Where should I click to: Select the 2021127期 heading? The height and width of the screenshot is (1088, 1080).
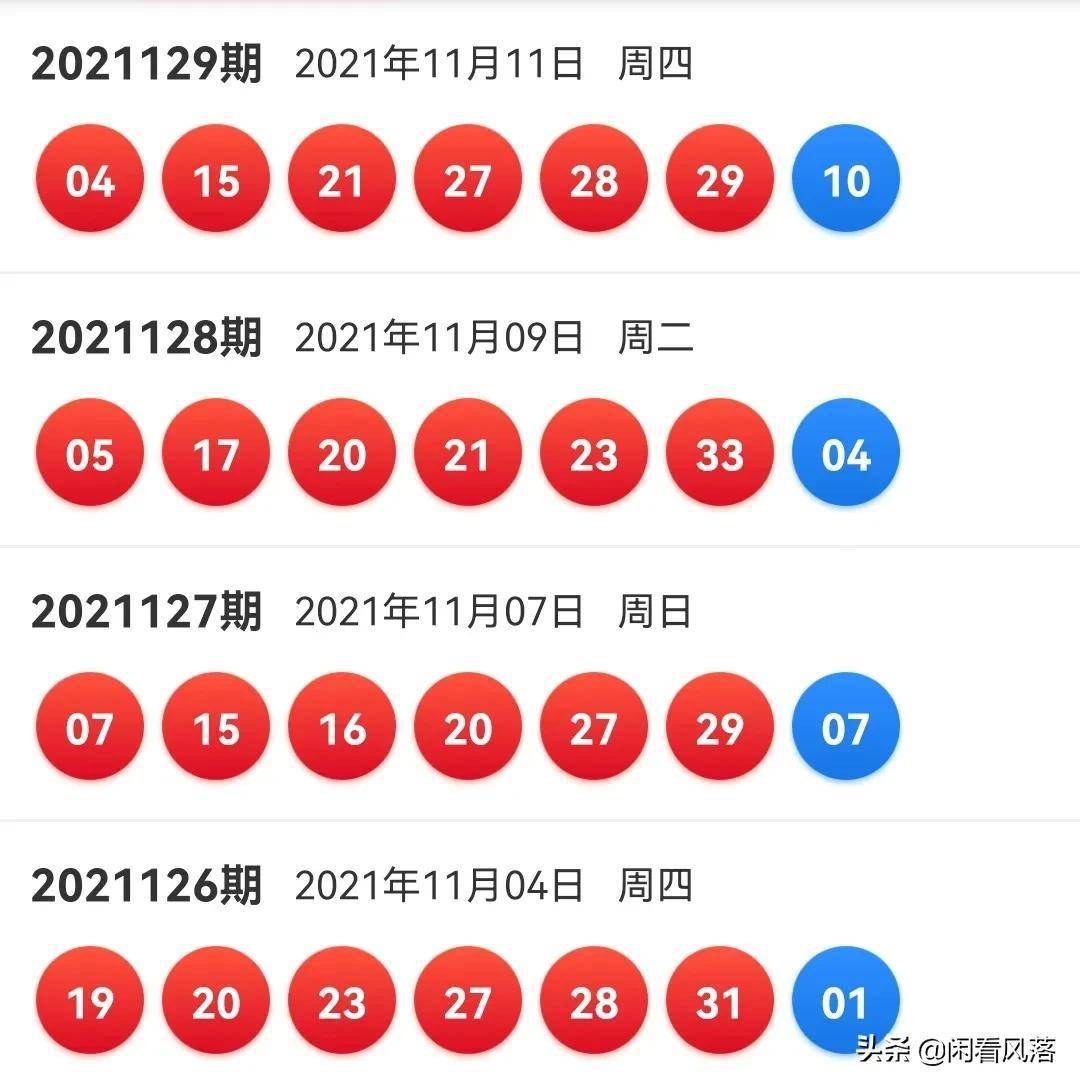coord(148,610)
